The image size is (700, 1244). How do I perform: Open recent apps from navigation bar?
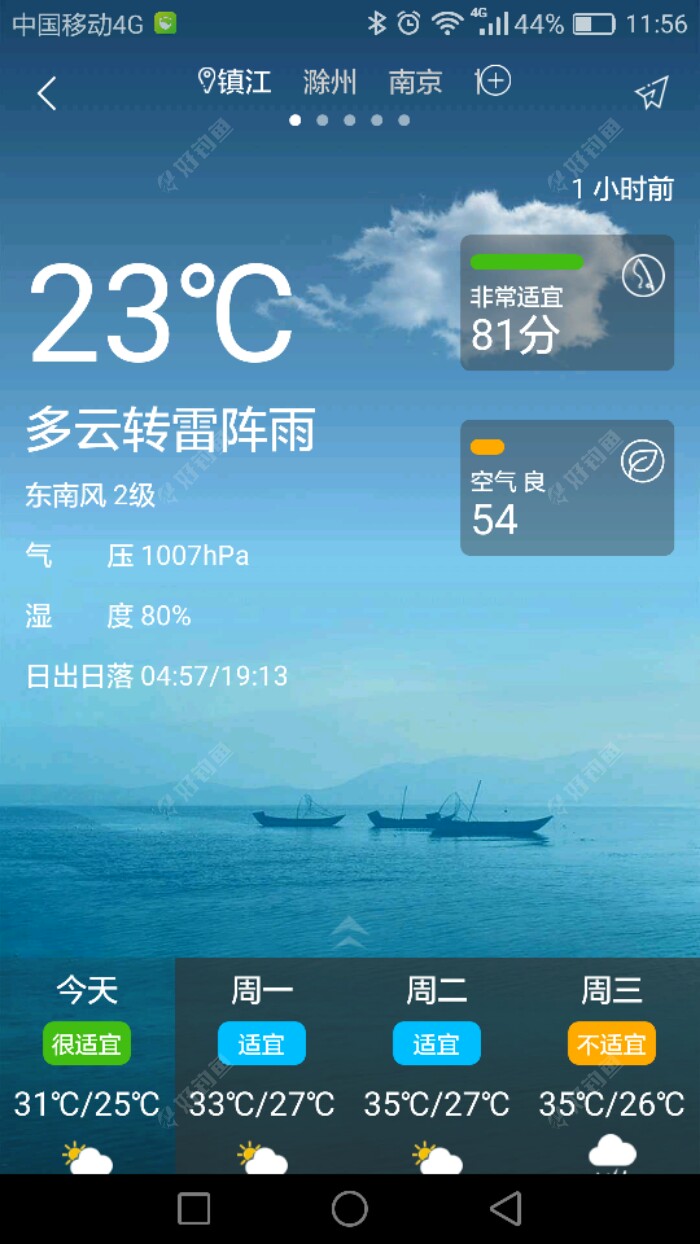[194, 1209]
